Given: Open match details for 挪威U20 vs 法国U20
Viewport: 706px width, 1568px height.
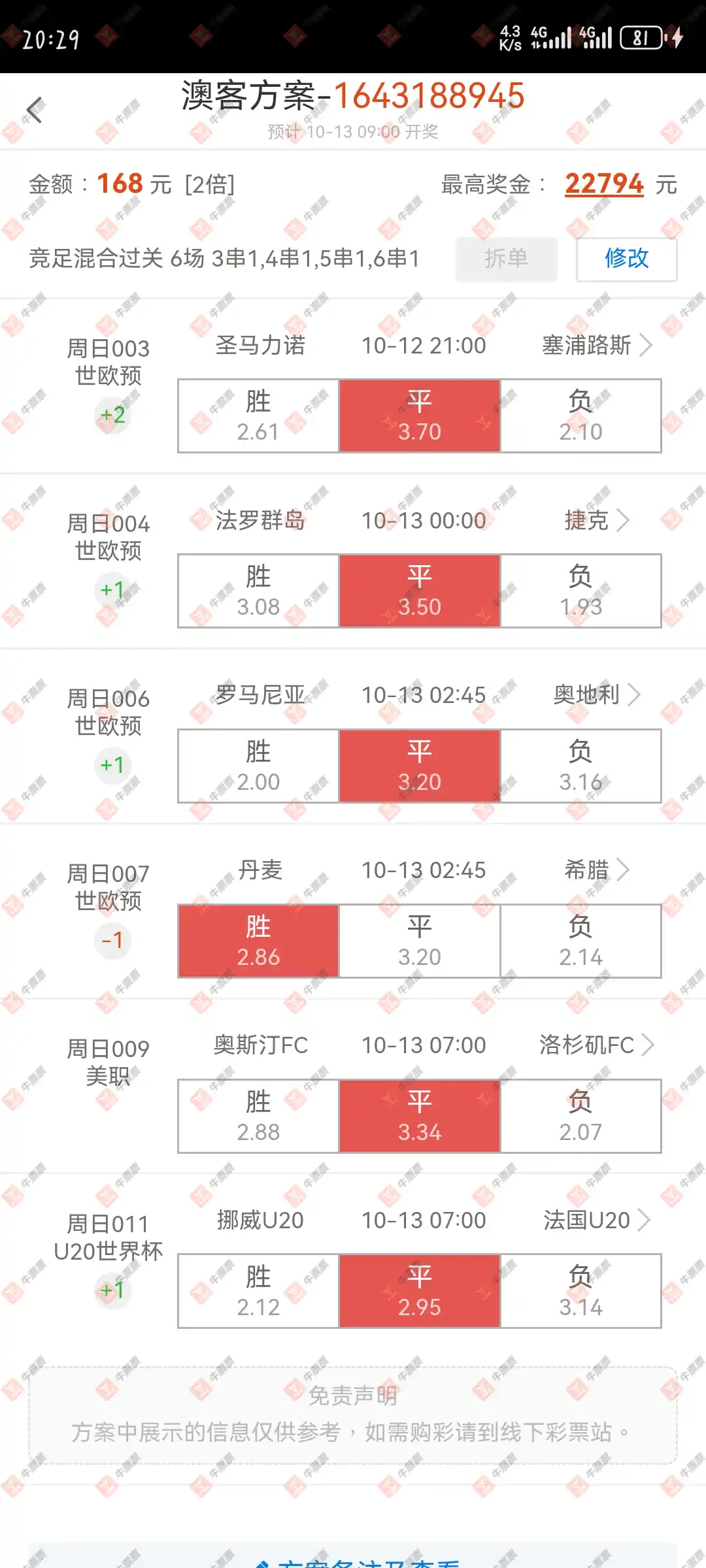Looking at the screenshot, I should pyautogui.click(x=643, y=1220).
